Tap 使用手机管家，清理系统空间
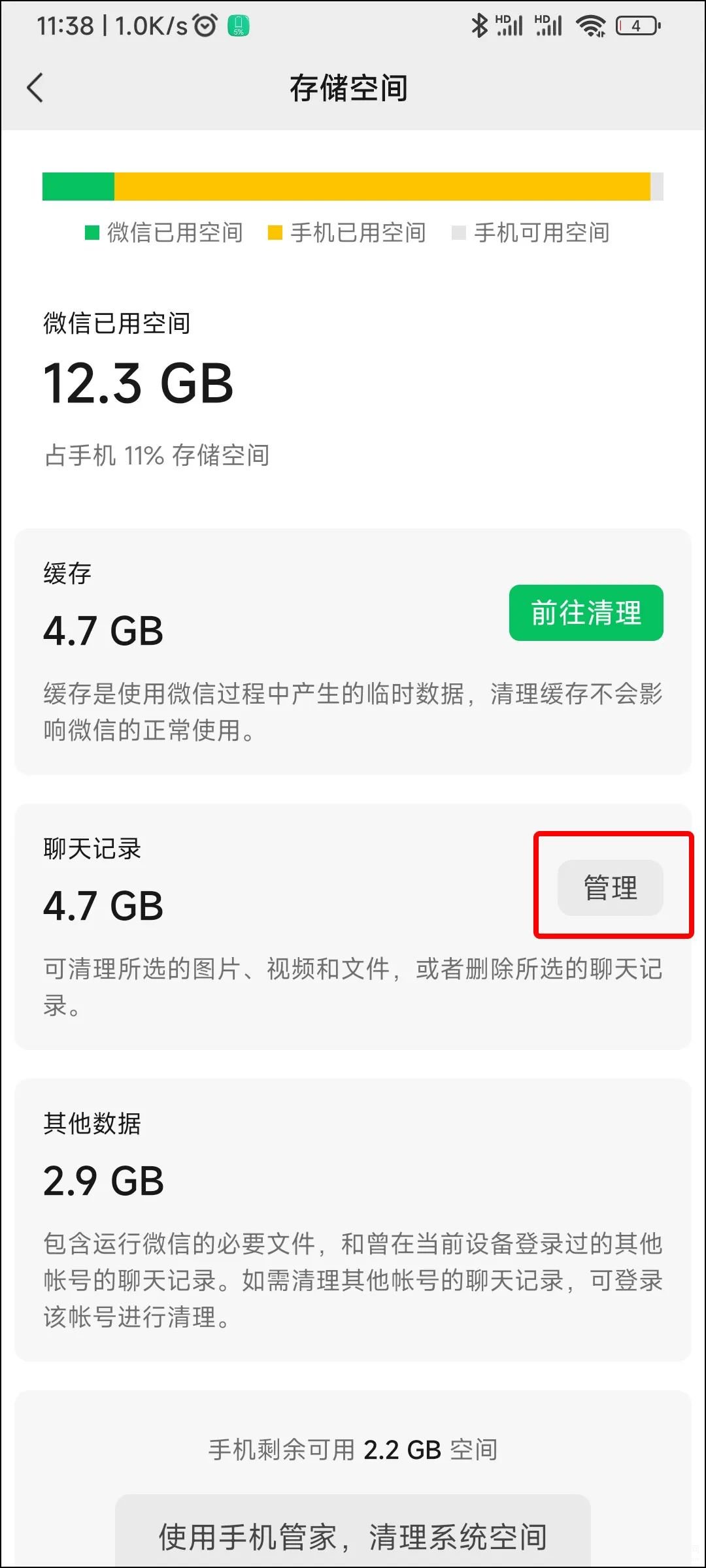706x1568 pixels. tap(353, 1531)
